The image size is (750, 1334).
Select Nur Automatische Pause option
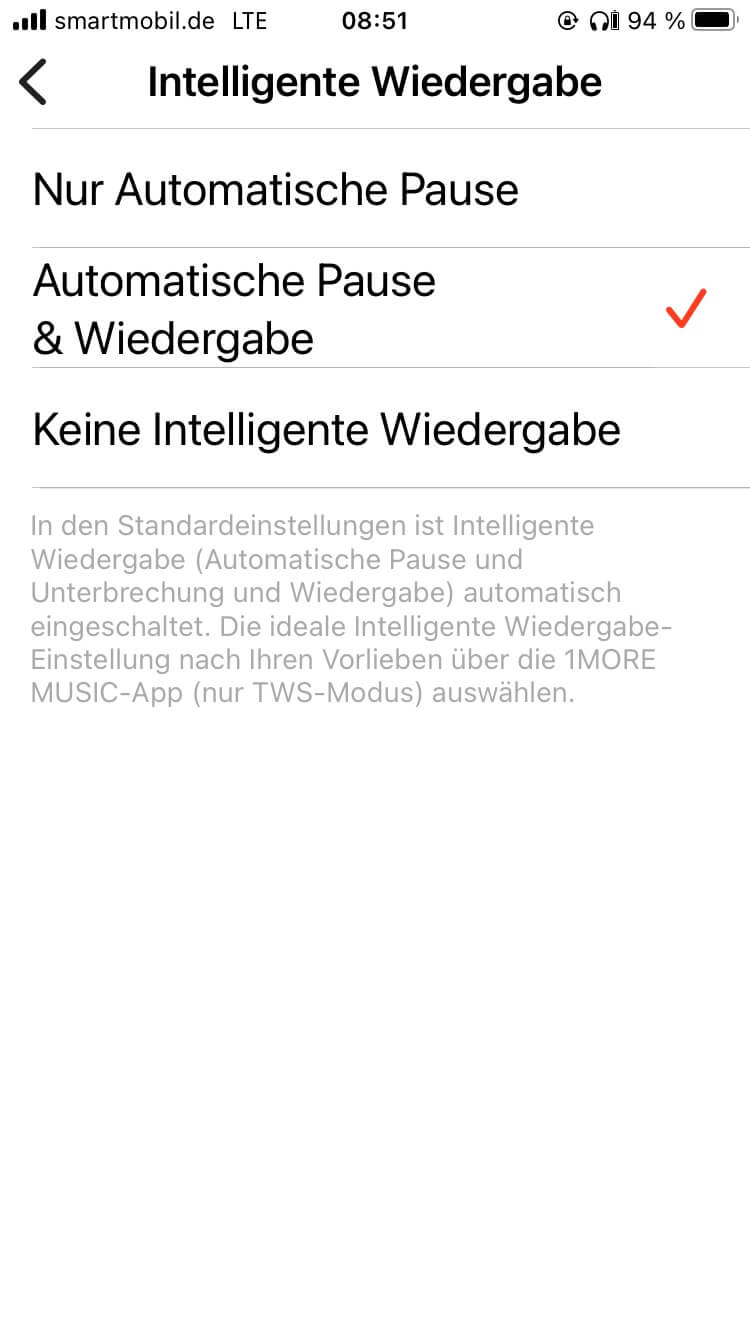[x=276, y=189]
